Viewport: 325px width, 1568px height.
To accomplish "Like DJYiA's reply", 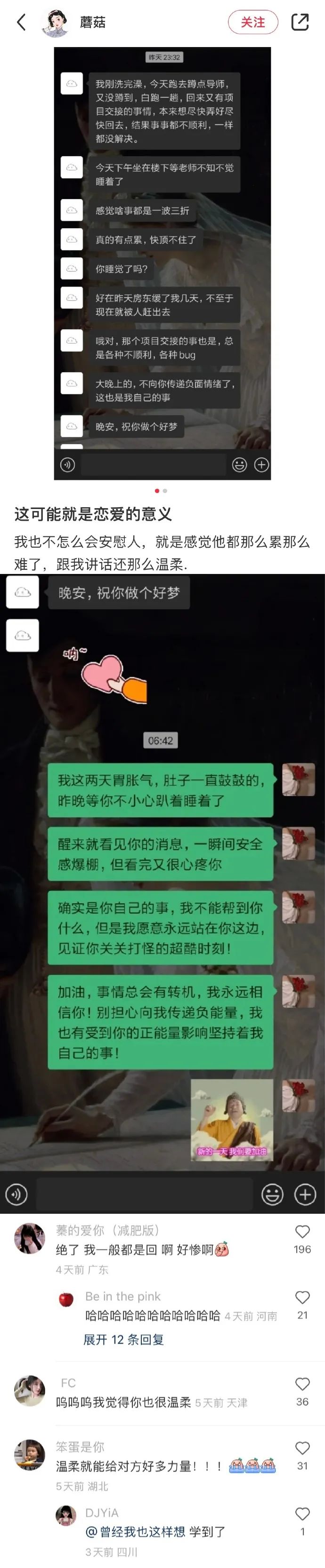I will (x=302, y=1513).
